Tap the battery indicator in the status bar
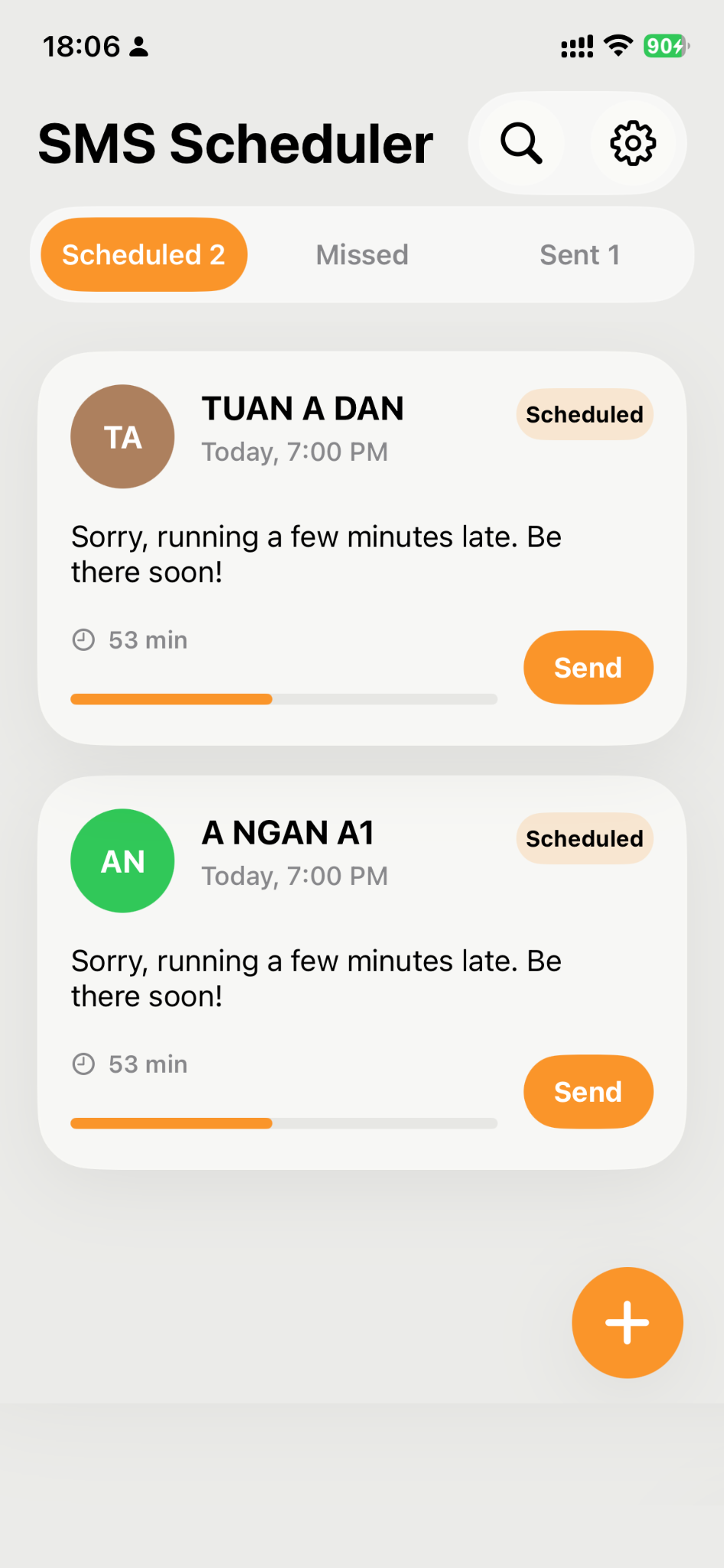This screenshot has width=724, height=1568. pyautogui.click(x=665, y=46)
